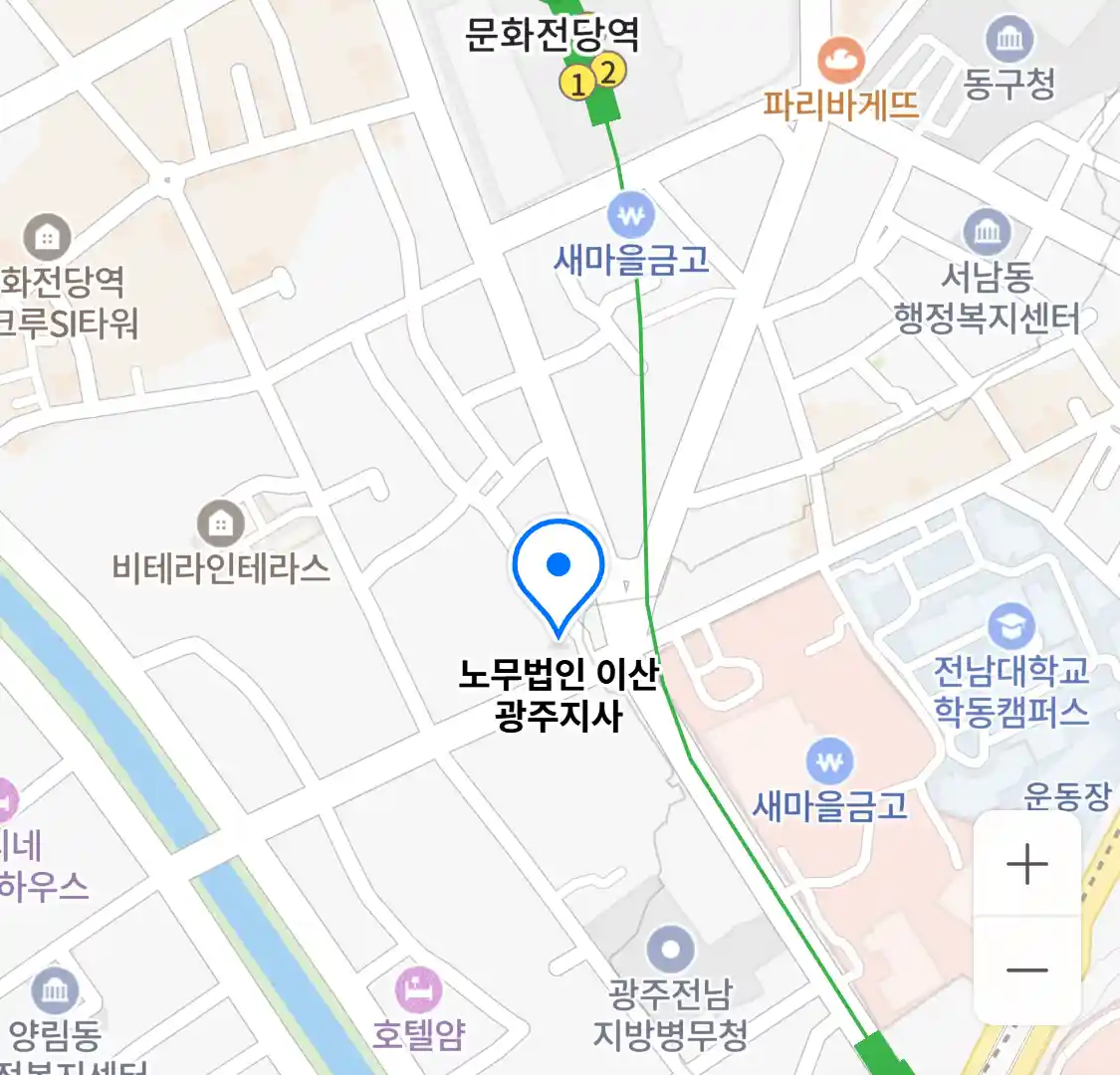Select 전남대학교 학동캠퍼스 marker
This screenshot has width=1120, height=1075.
1011,627
